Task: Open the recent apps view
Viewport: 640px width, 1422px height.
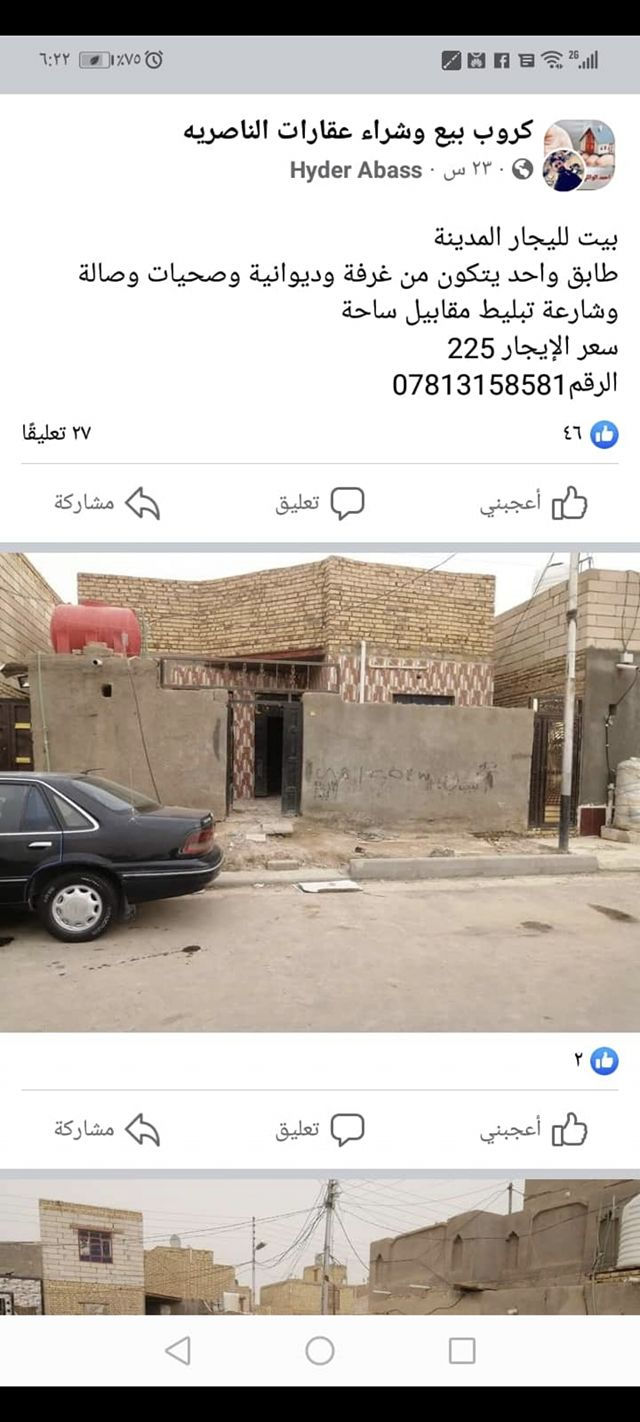Action: tap(462, 1351)
